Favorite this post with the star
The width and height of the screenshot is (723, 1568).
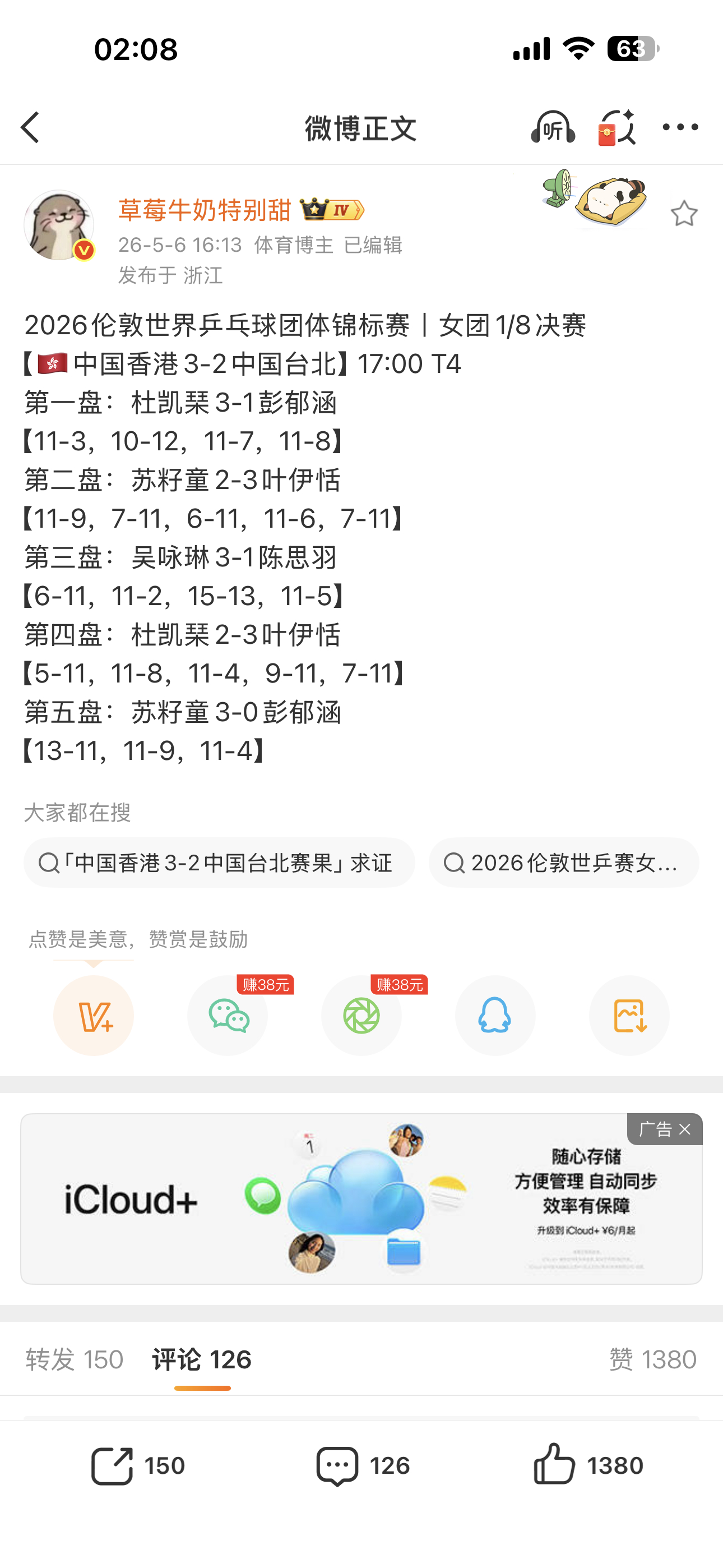click(x=683, y=213)
